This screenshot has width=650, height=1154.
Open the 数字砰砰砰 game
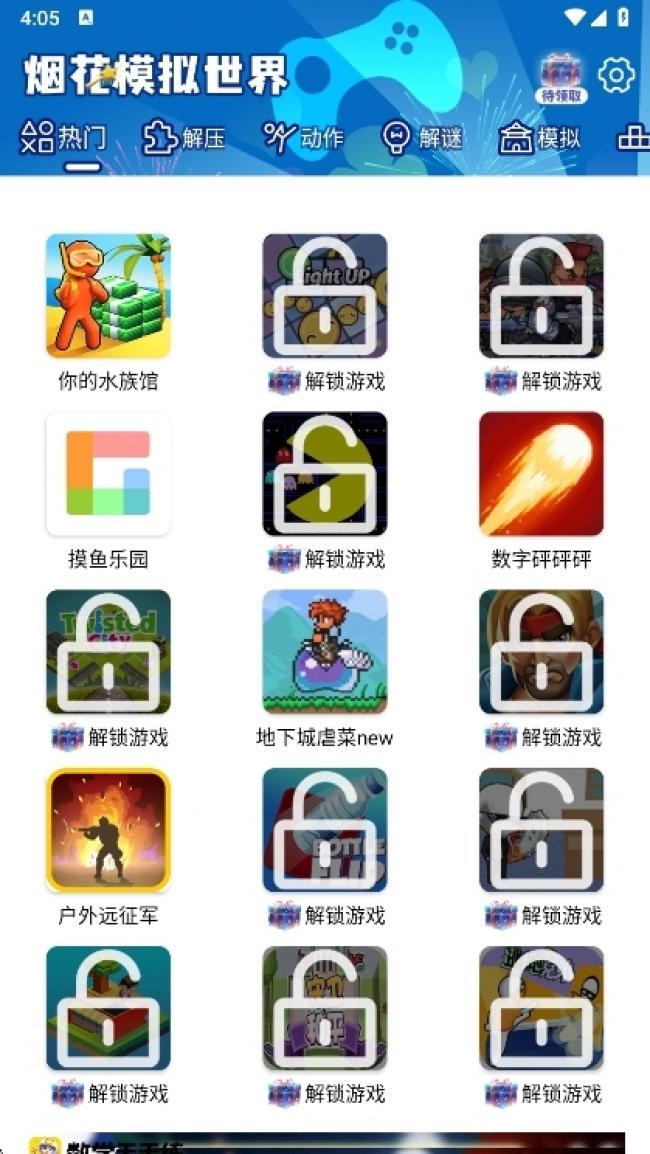541,474
